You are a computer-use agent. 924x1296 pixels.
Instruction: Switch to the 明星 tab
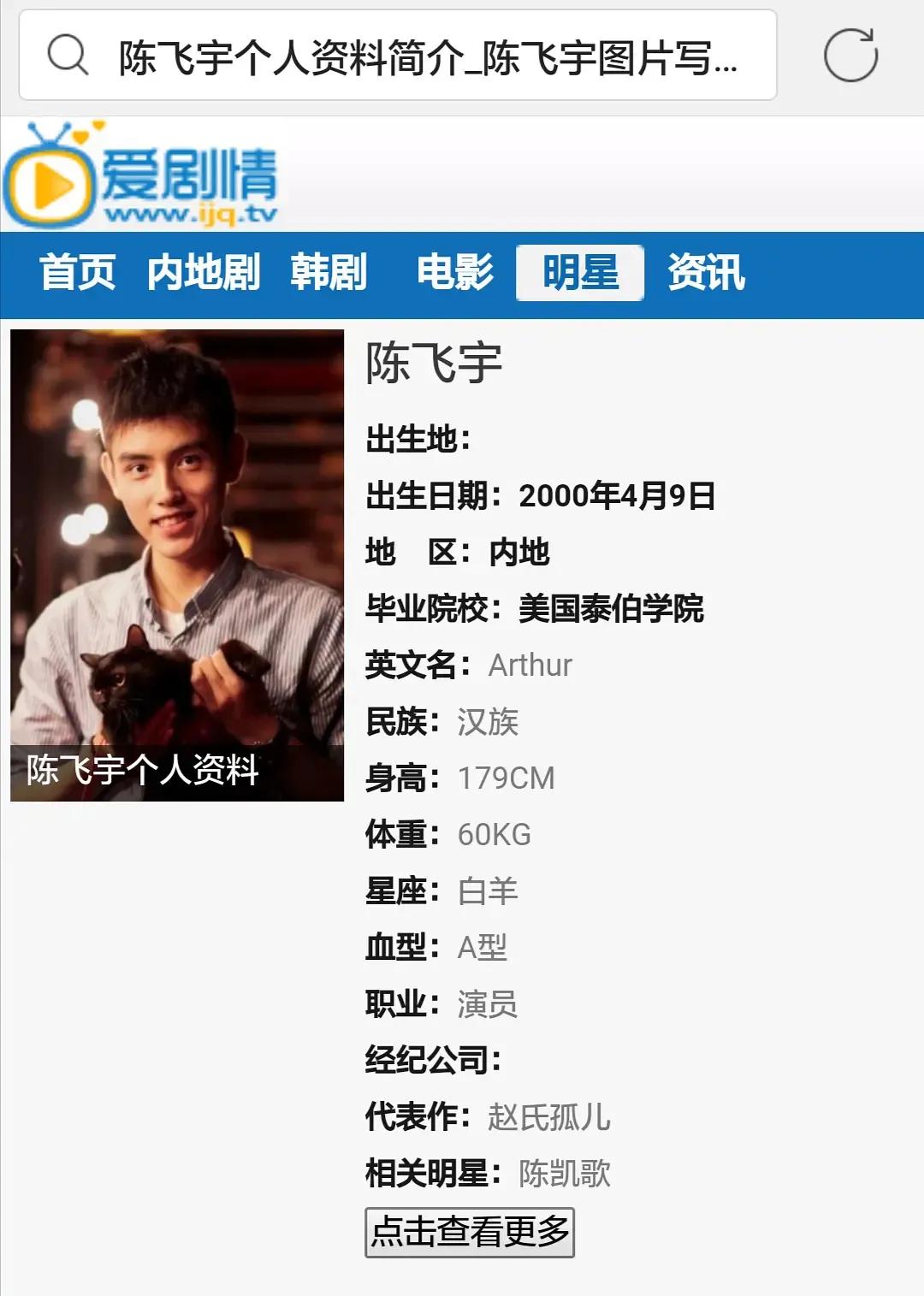[x=580, y=274]
